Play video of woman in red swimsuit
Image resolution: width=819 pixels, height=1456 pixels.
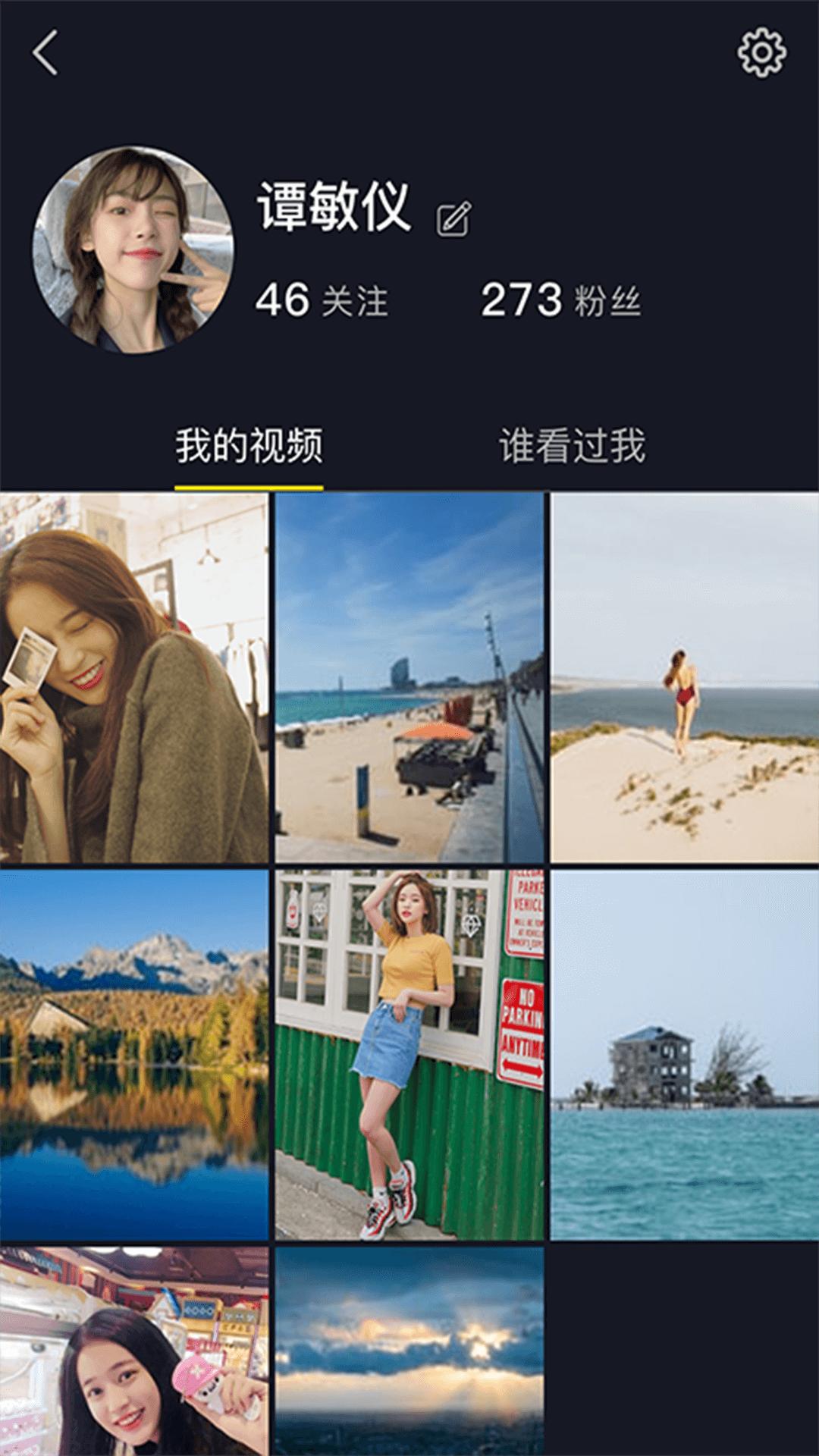pos(685,677)
